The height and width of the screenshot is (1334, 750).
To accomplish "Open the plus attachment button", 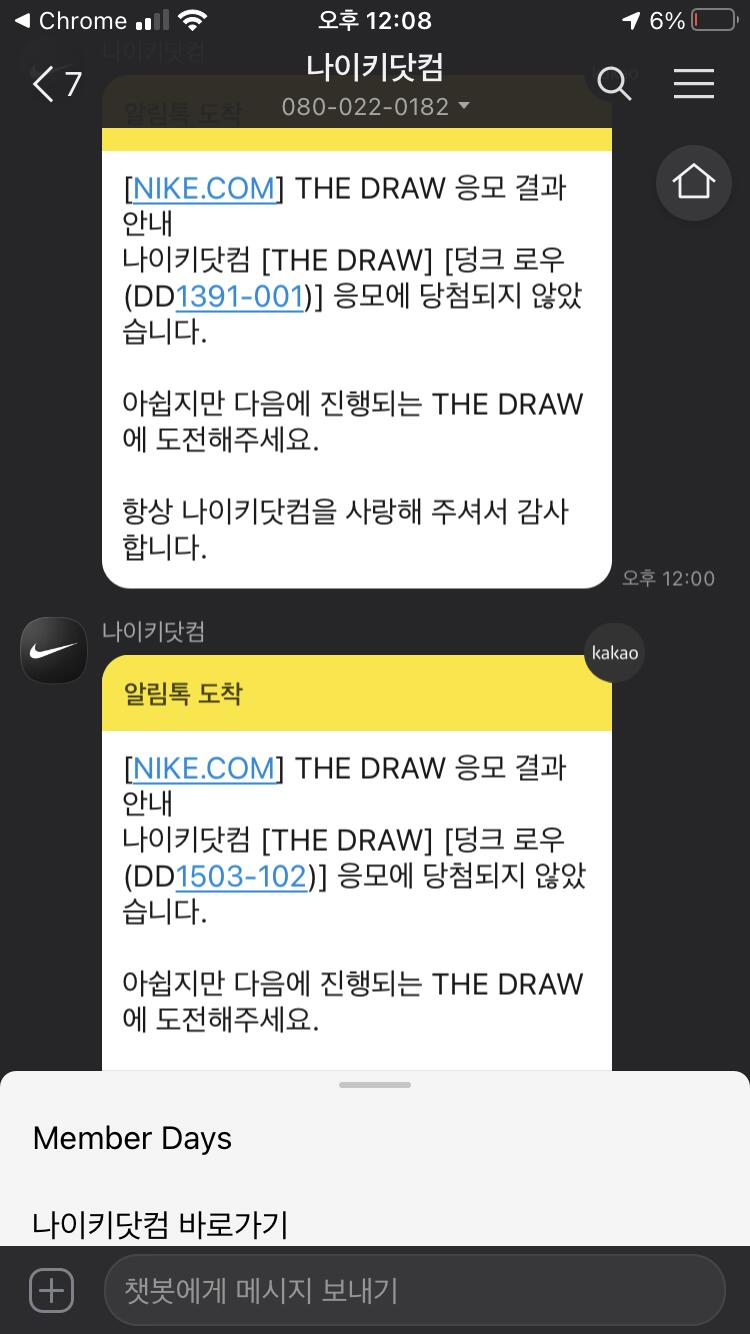I will point(51,1290).
